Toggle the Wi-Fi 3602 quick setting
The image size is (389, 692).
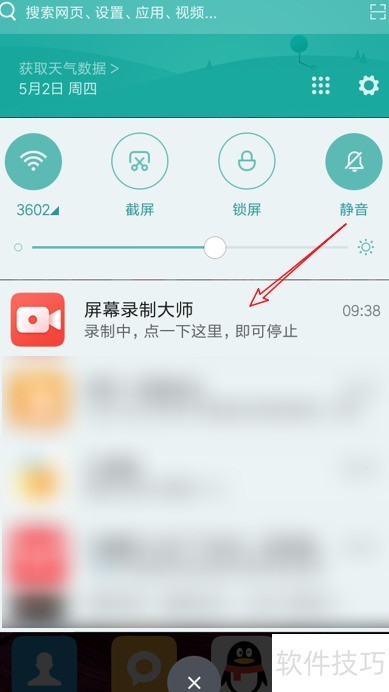(x=34, y=162)
